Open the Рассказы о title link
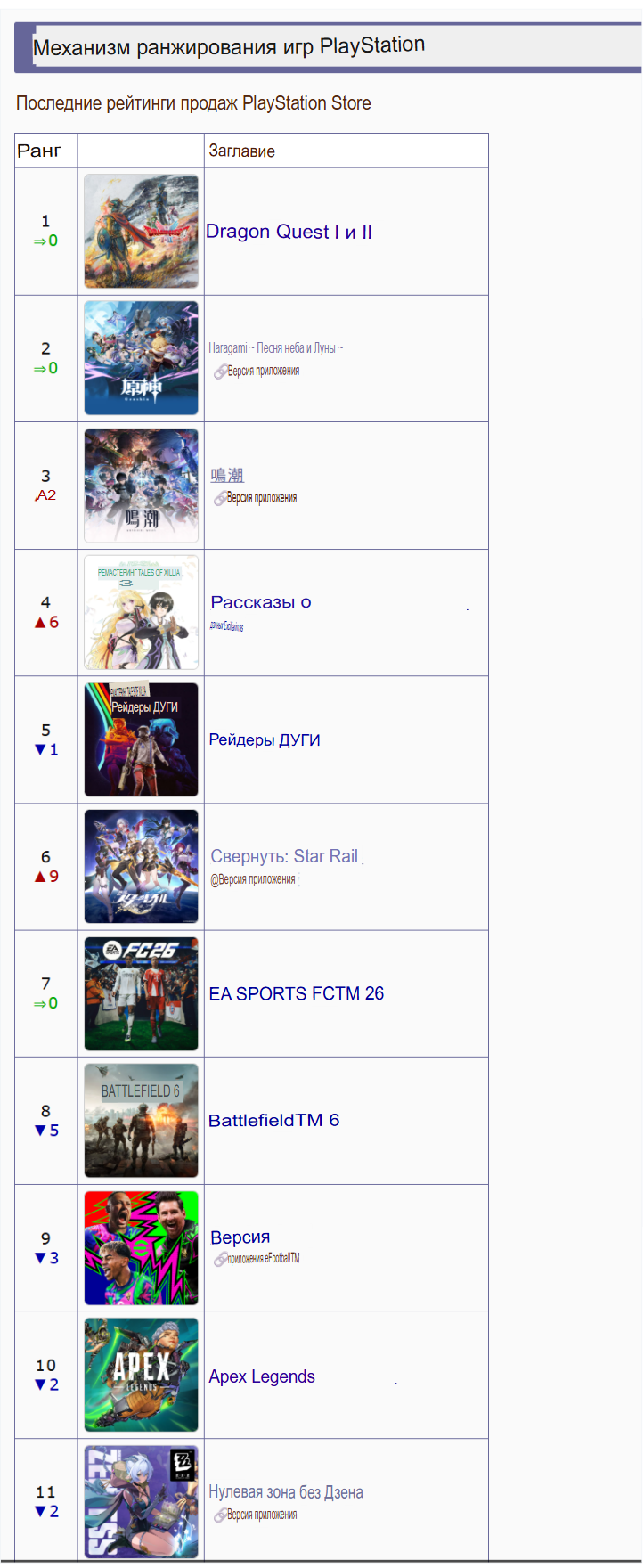644x1568 pixels. (261, 602)
